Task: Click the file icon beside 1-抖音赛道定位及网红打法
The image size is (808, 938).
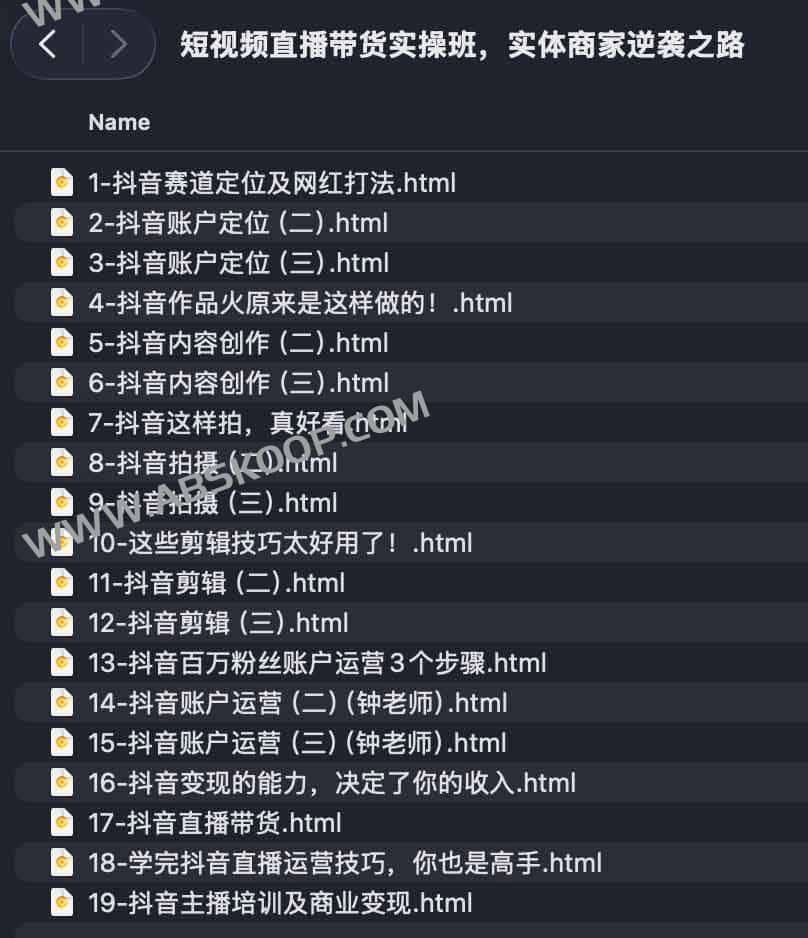Action: coord(62,183)
